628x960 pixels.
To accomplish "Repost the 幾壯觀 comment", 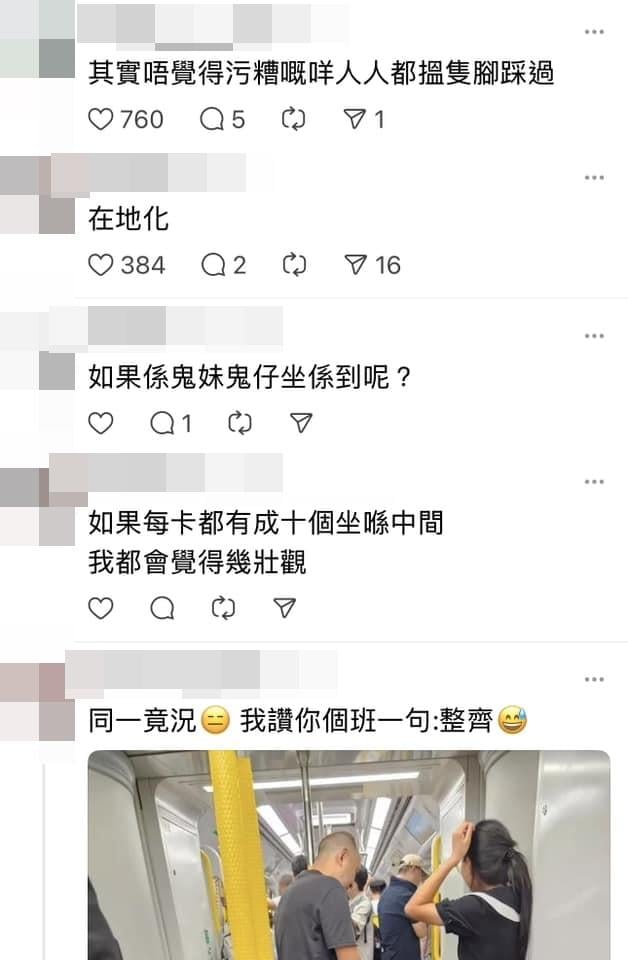I will [x=224, y=608].
